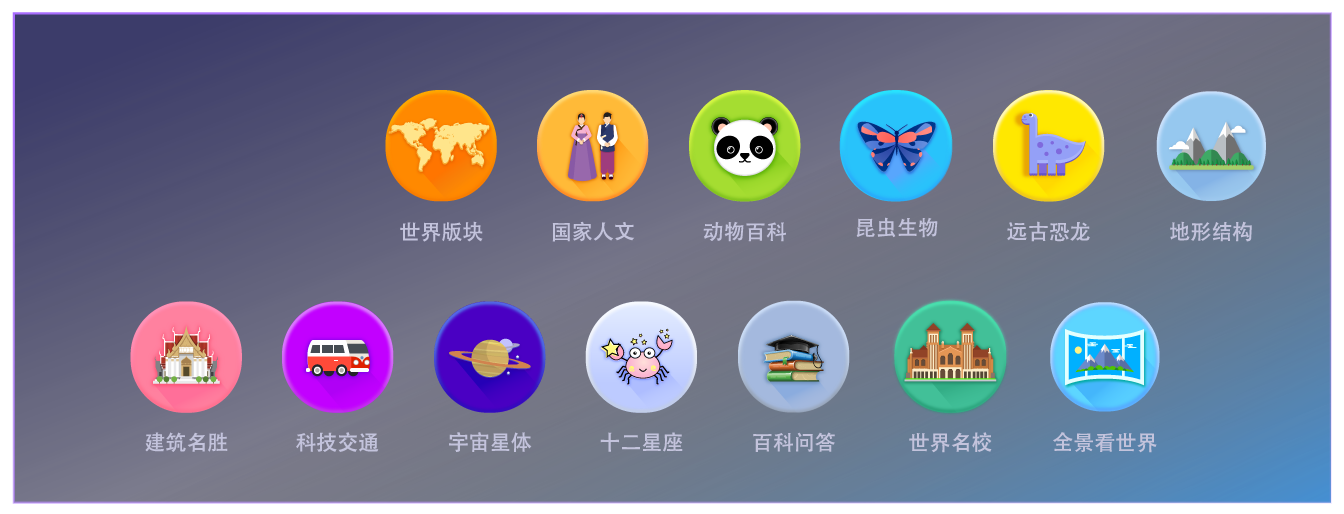Screen dimensions: 1344x514
Task: Open the 世界版块 category
Action: point(441,146)
